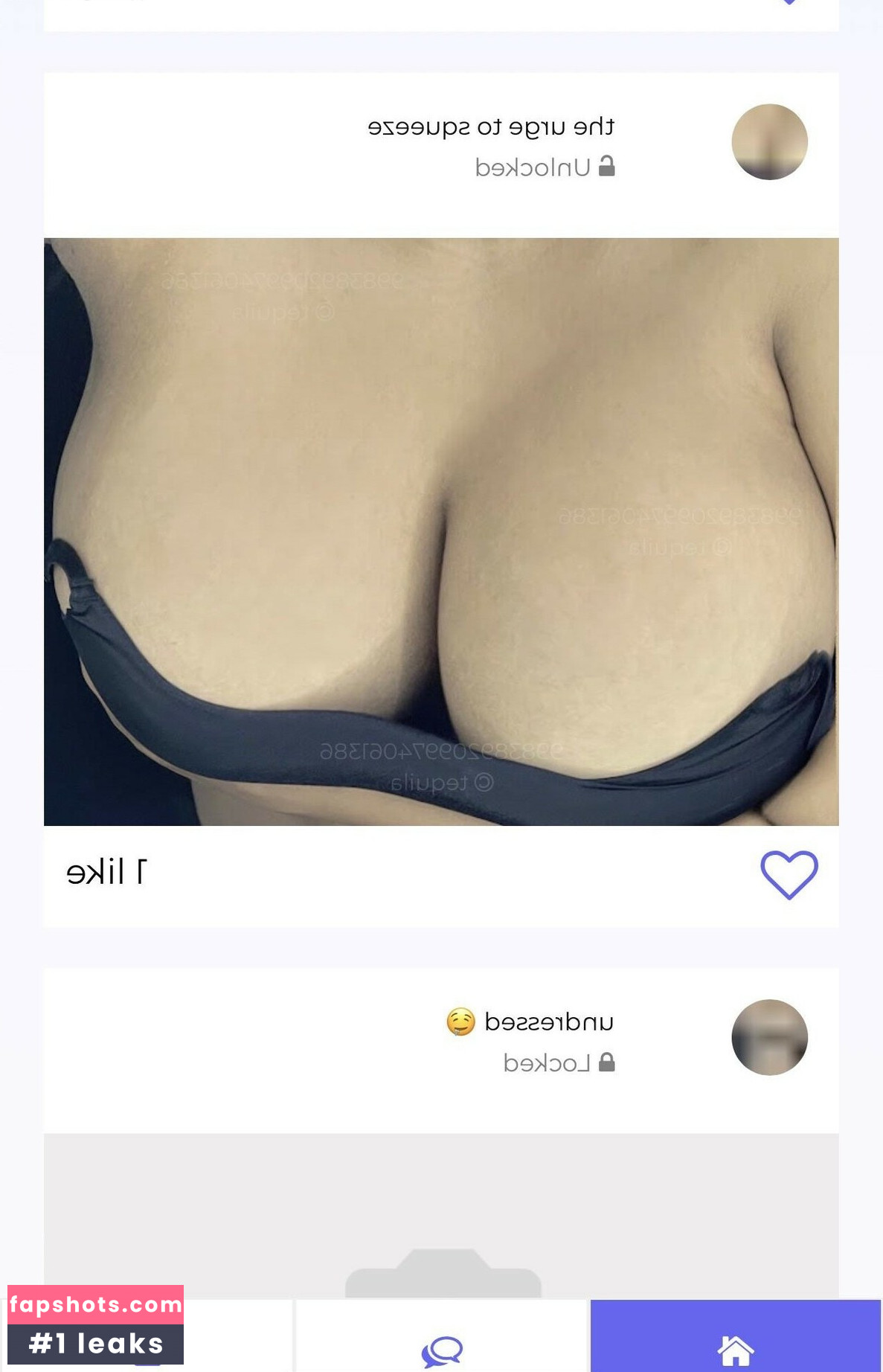Tap the avatar on the "urge to squeeze" post

[769, 142]
